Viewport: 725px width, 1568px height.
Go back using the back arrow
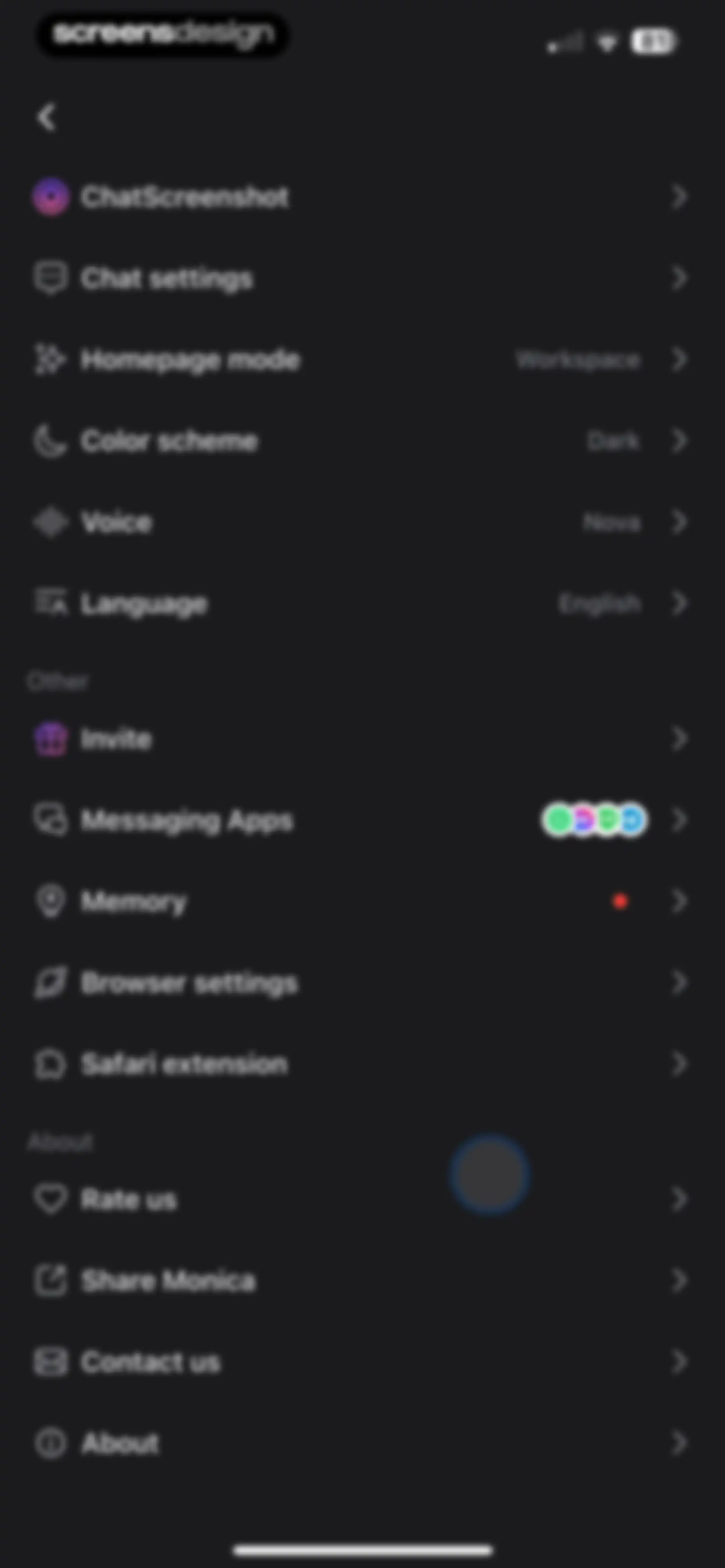(x=47, y=117)
